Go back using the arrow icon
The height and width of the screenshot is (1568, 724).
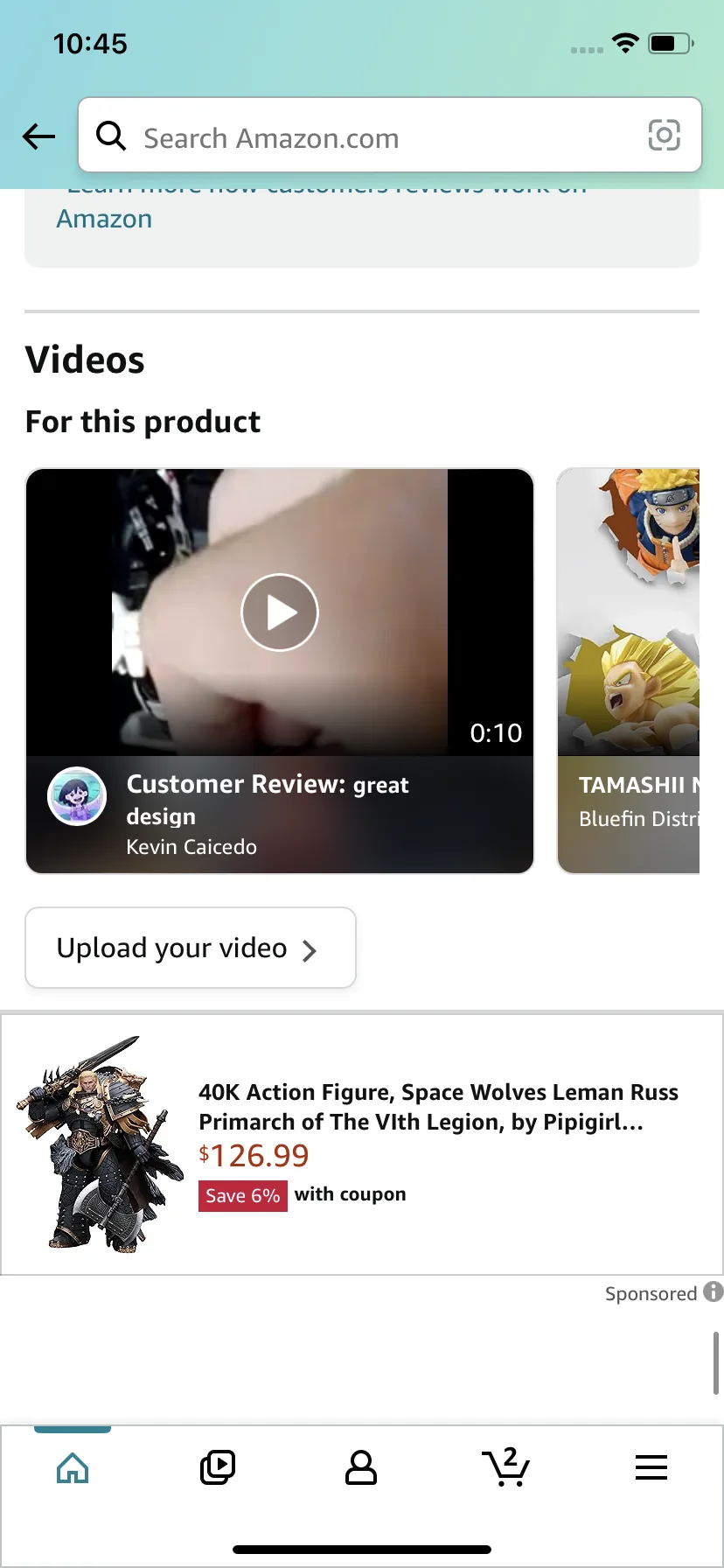(38, 136)
